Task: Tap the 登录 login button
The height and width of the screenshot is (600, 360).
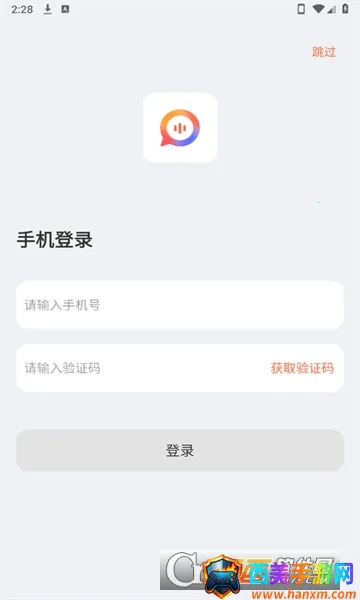Action: (180, 450)
